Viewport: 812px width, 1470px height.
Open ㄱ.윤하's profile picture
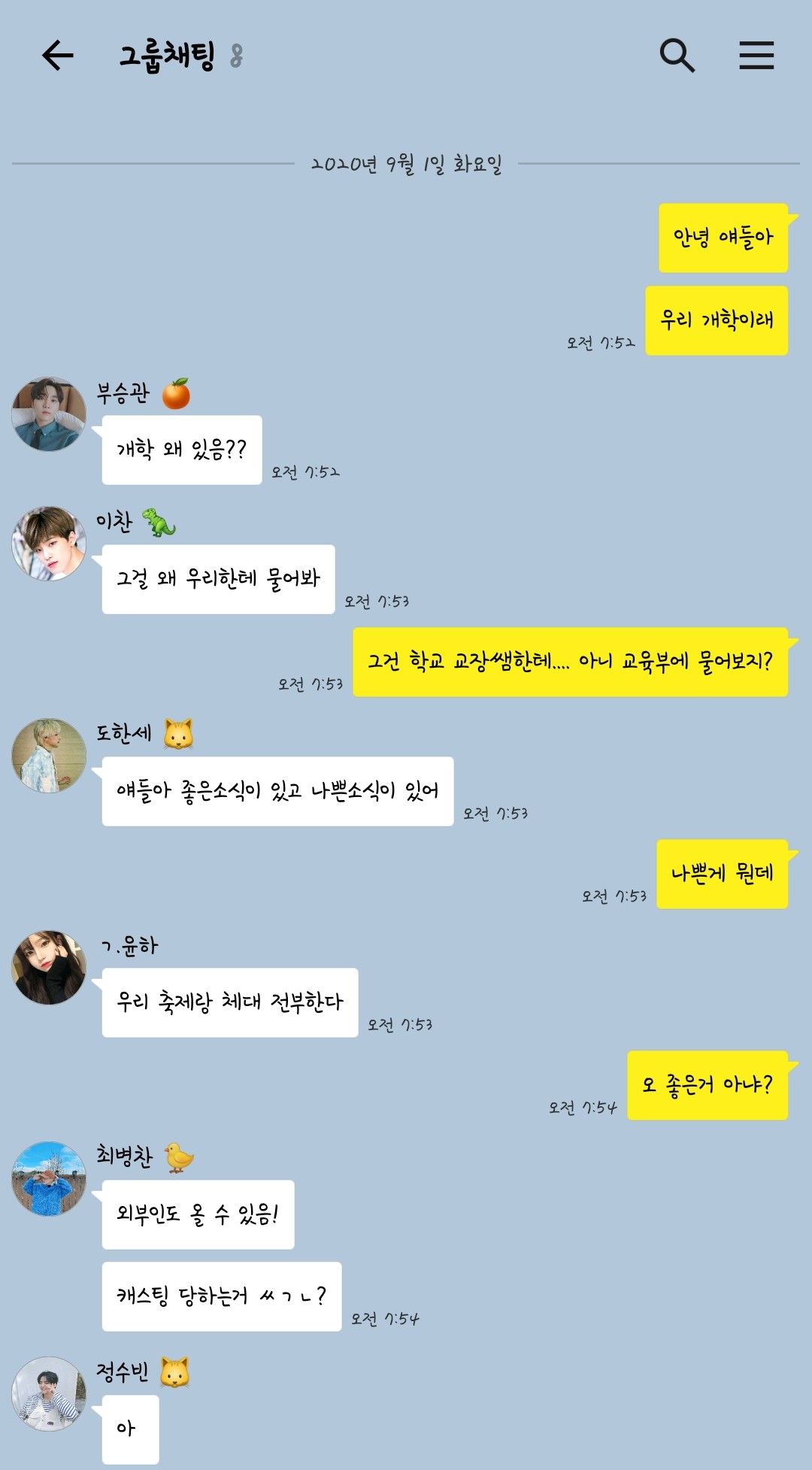49,968
